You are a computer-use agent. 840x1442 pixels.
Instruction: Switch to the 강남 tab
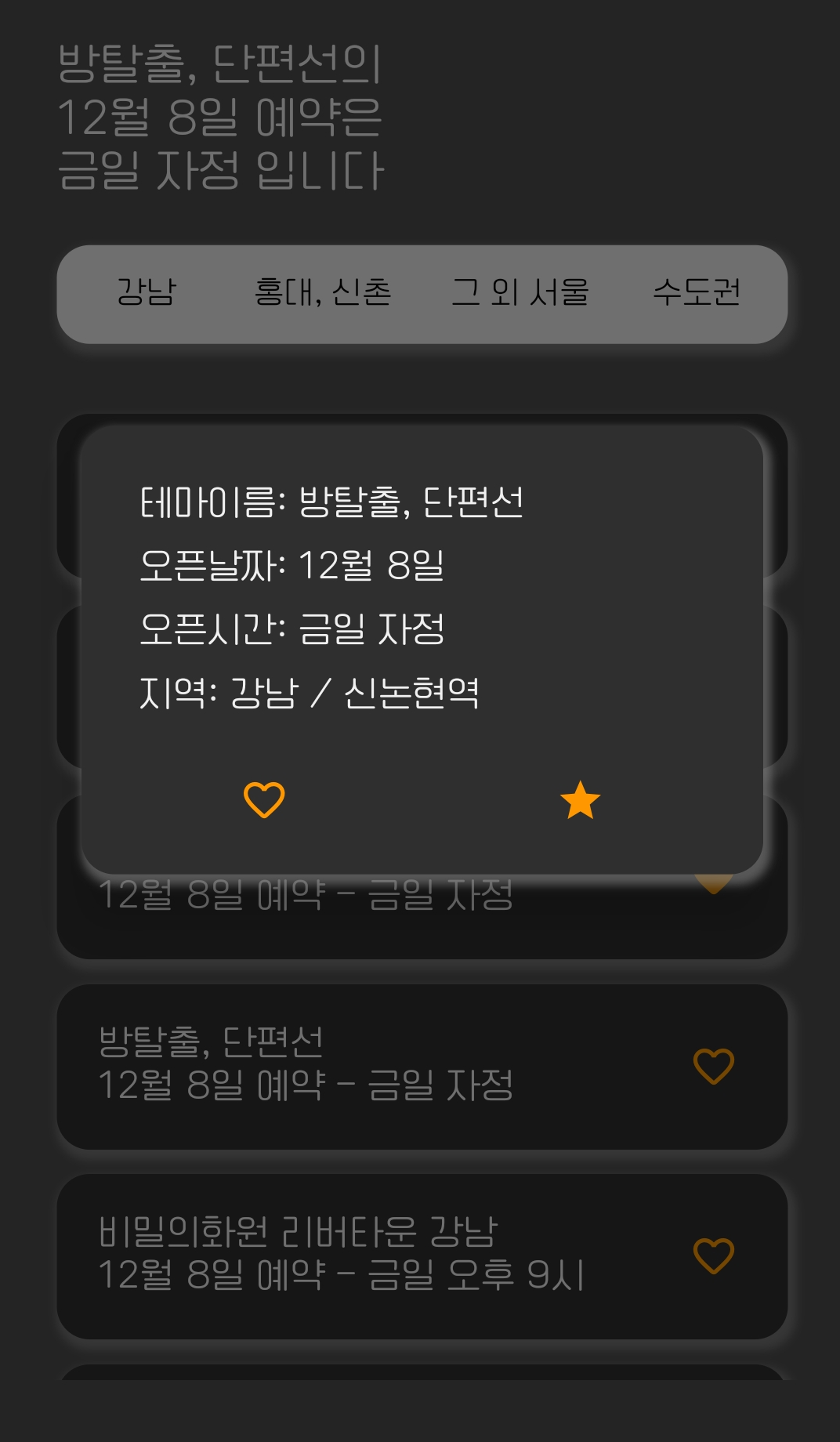(147, 292)
